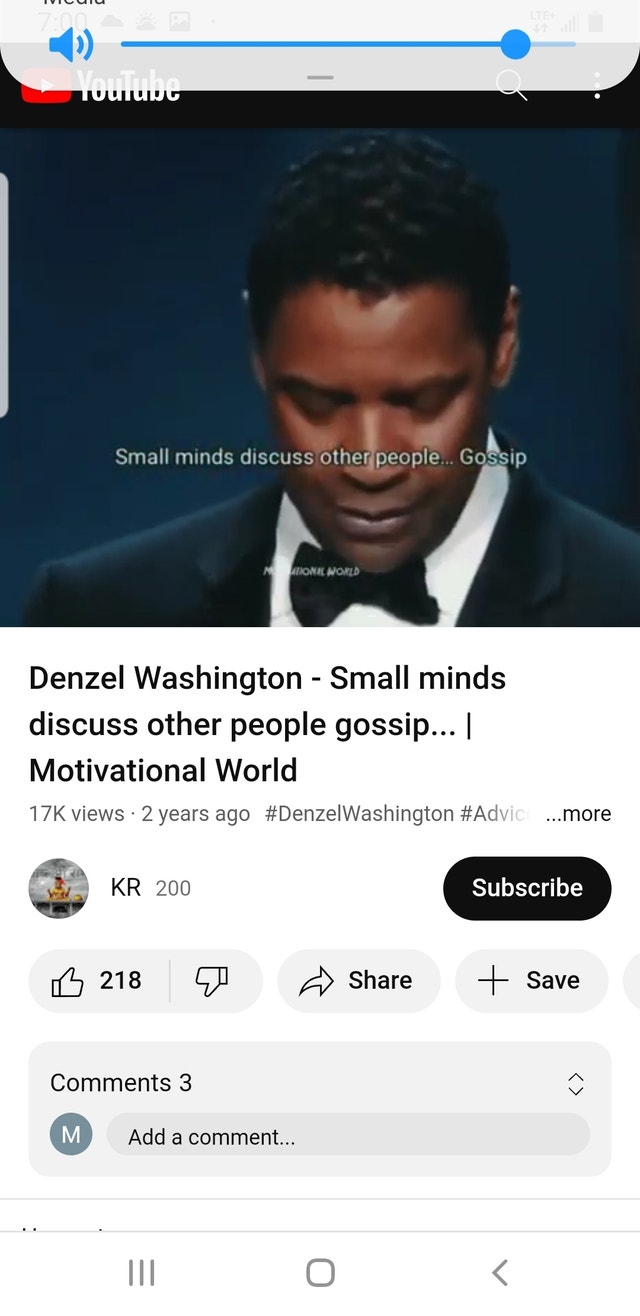The image size is (640, 1316).
Task: Open the three-dot overflow menu
Action: tap(597, 87)
